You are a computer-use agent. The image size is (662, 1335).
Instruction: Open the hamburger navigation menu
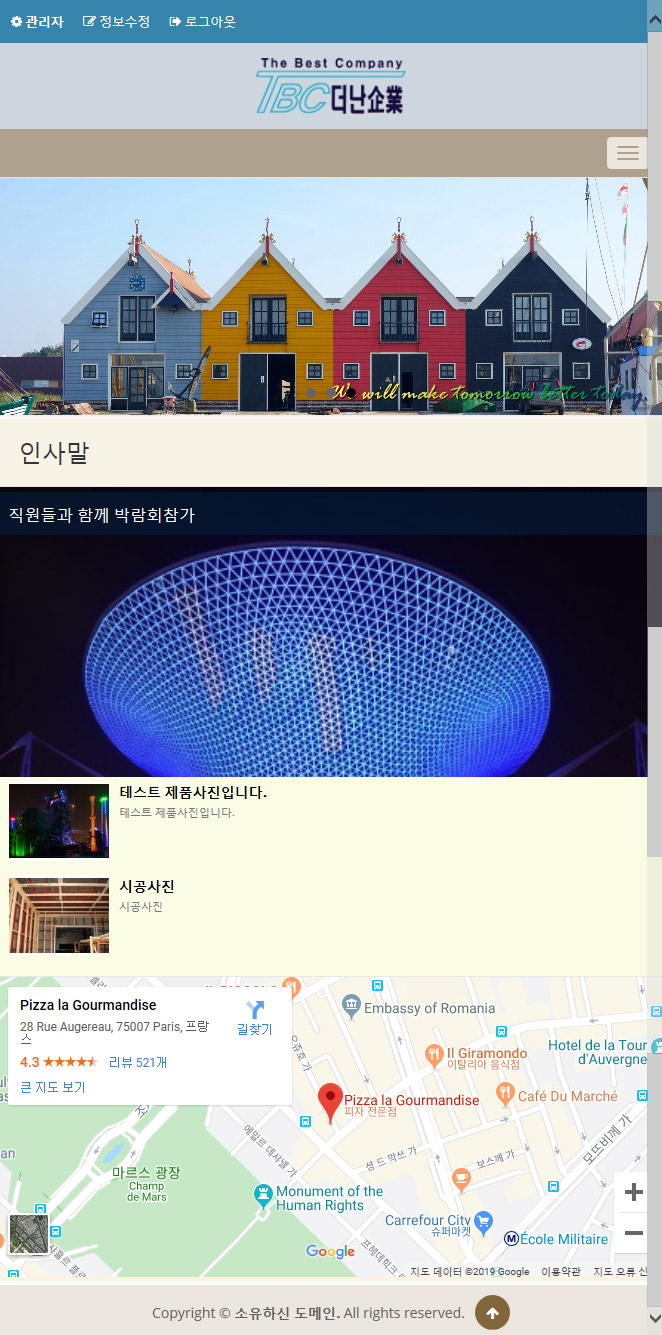tap(627, 153)
